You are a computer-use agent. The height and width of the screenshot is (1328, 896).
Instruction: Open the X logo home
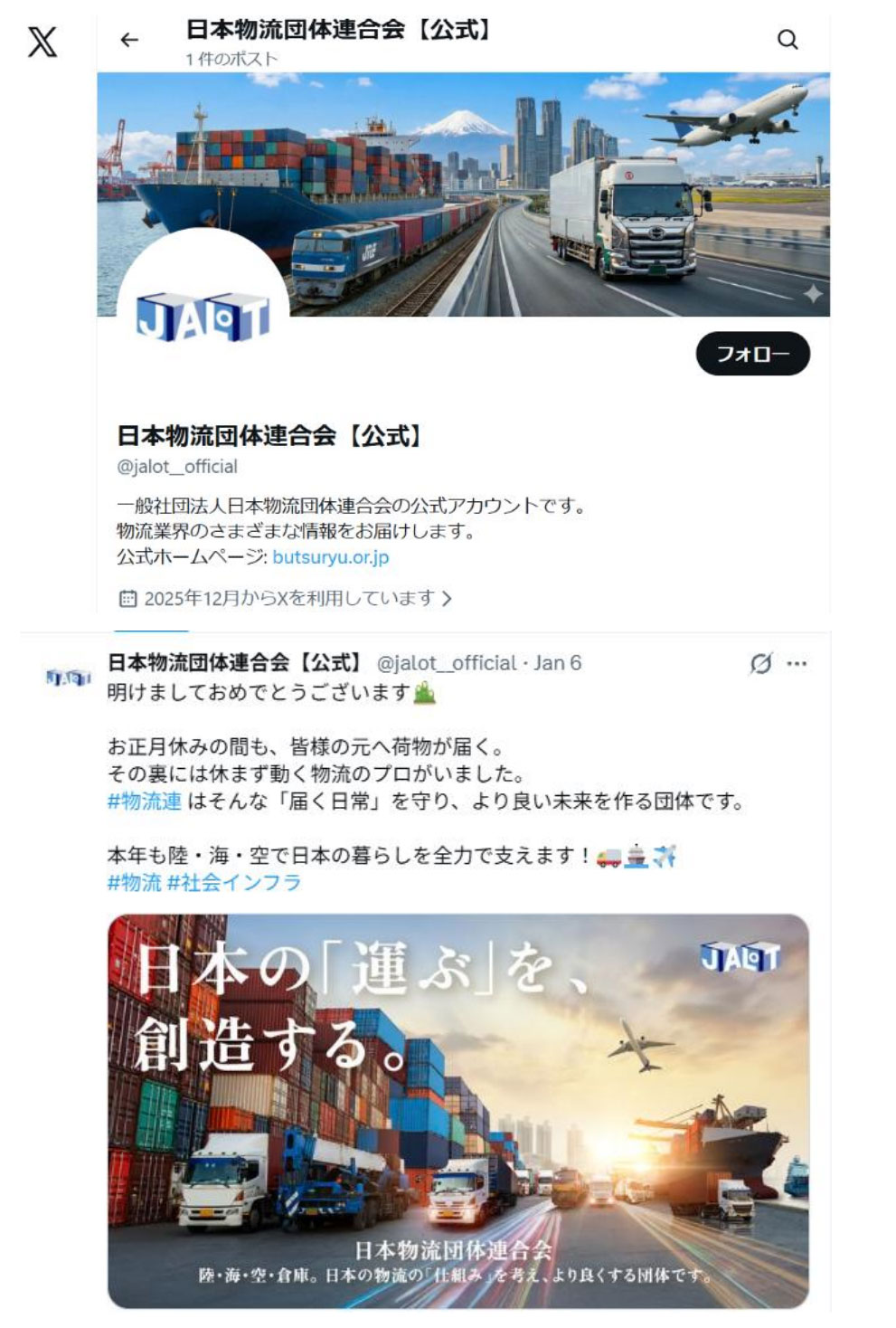pos(42,42)
